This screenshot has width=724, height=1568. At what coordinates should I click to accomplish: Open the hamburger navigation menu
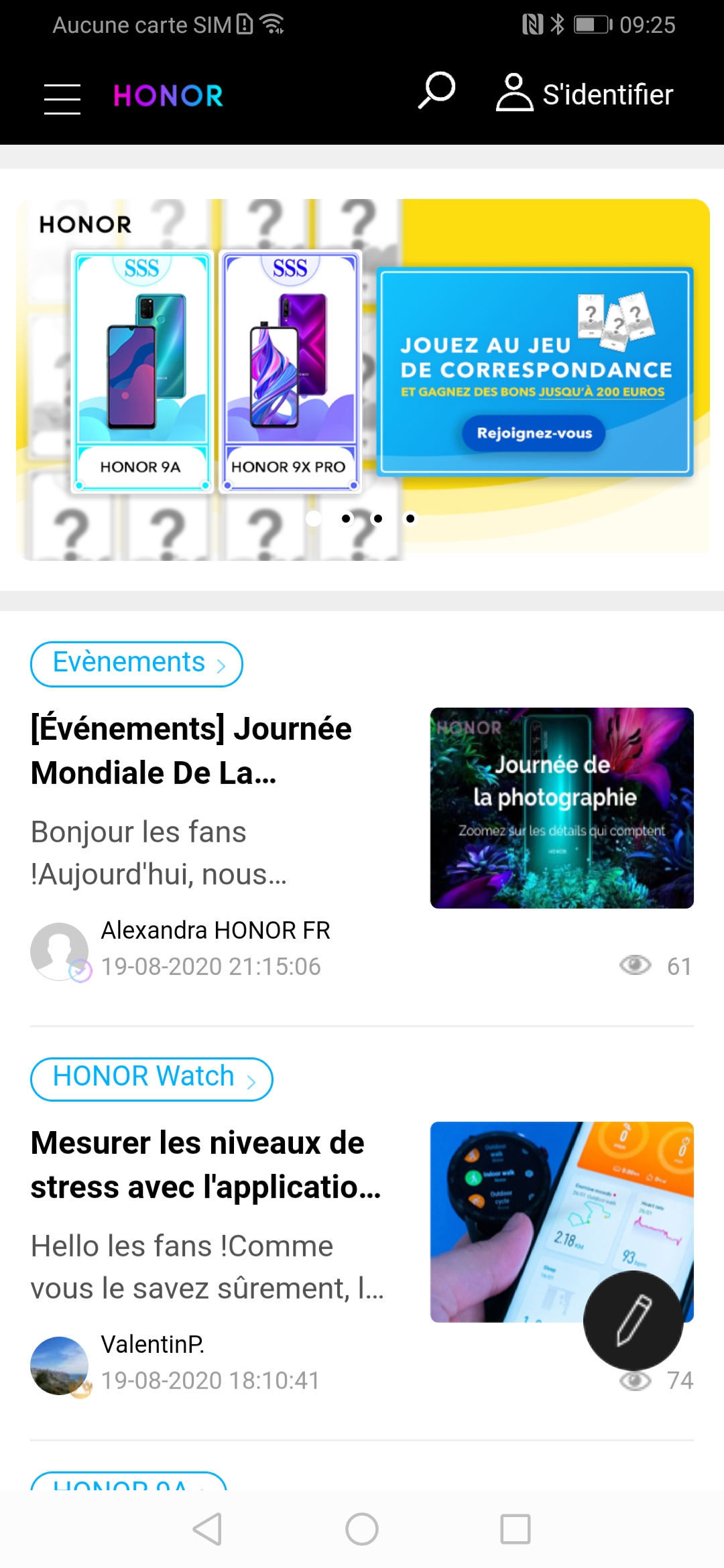(62, 96)
